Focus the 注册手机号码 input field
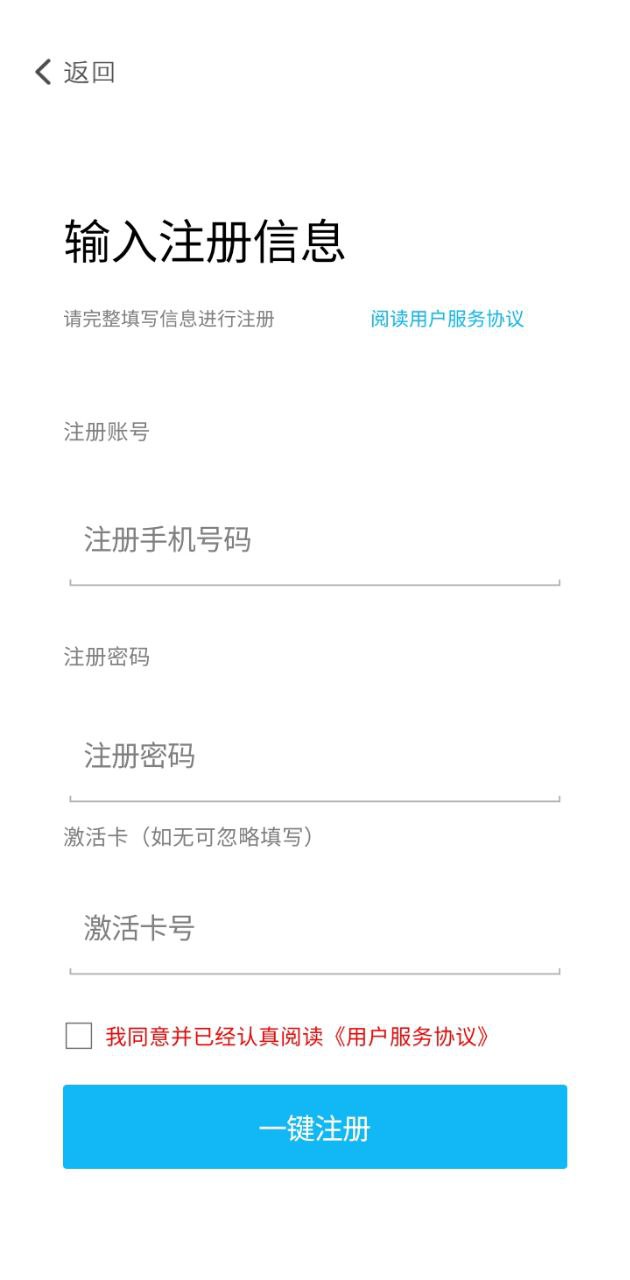This screenshot has width=630, height=1280. point(314,541)
